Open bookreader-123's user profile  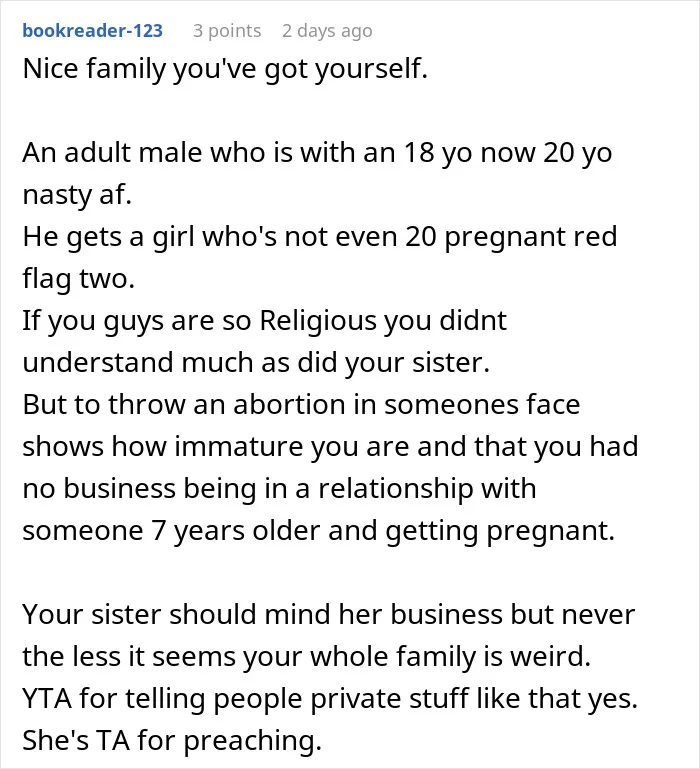point(92,30)
